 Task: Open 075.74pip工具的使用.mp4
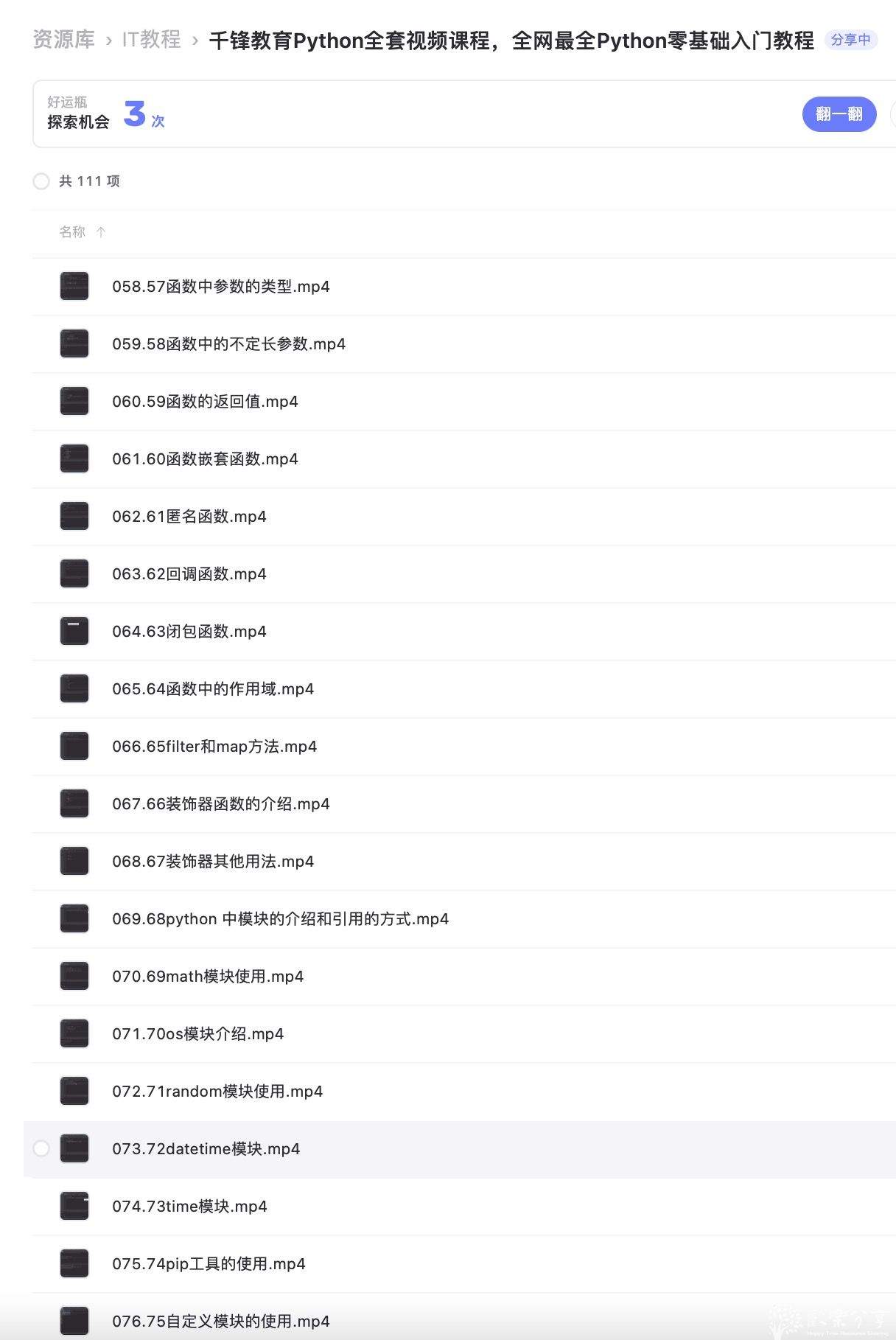209,1264
